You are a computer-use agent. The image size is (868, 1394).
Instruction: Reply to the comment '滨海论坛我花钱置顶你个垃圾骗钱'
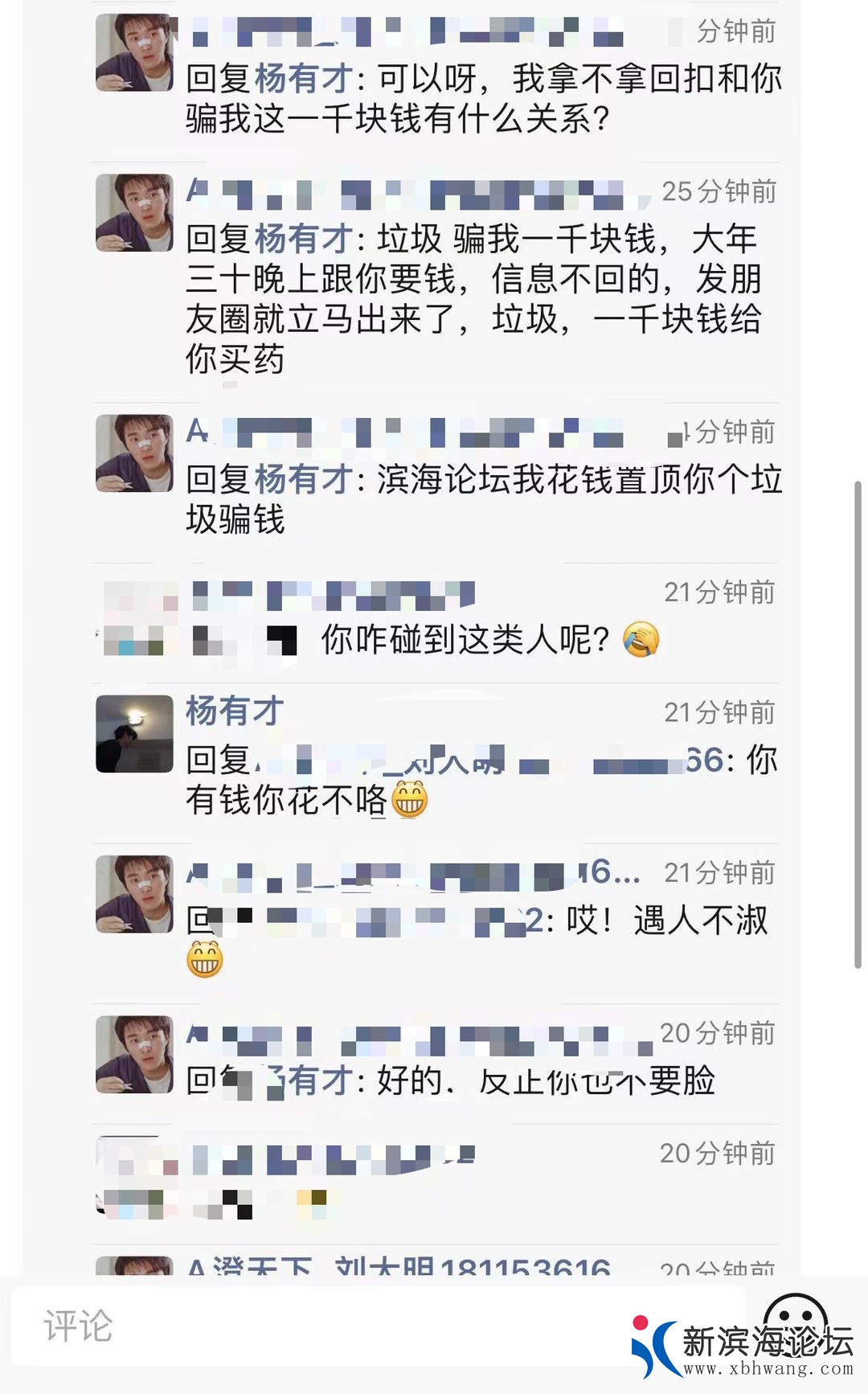[x=482, y=498]
